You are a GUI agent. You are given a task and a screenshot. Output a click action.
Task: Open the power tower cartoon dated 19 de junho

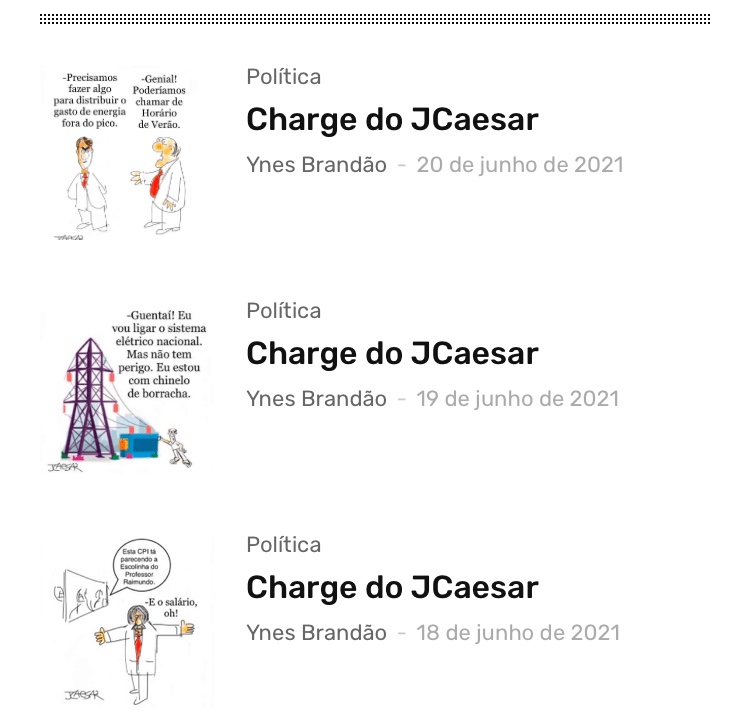click(x=126, y=388)
